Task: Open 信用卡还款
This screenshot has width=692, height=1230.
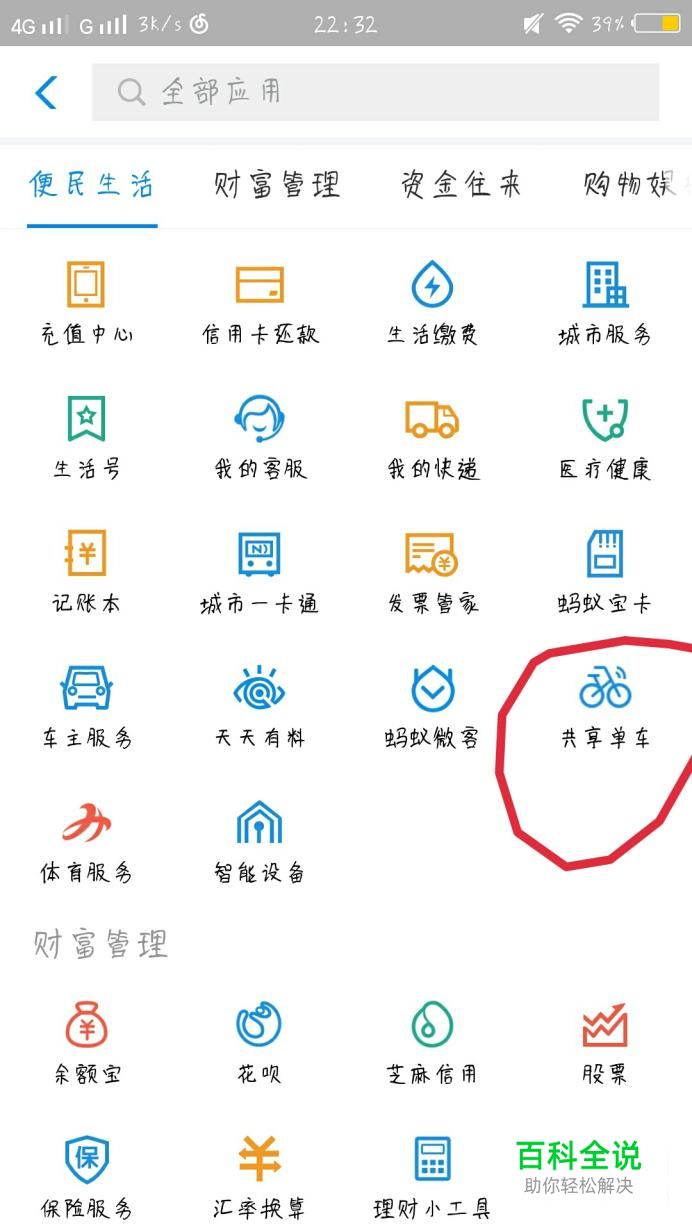Action: tap(260, 303)
